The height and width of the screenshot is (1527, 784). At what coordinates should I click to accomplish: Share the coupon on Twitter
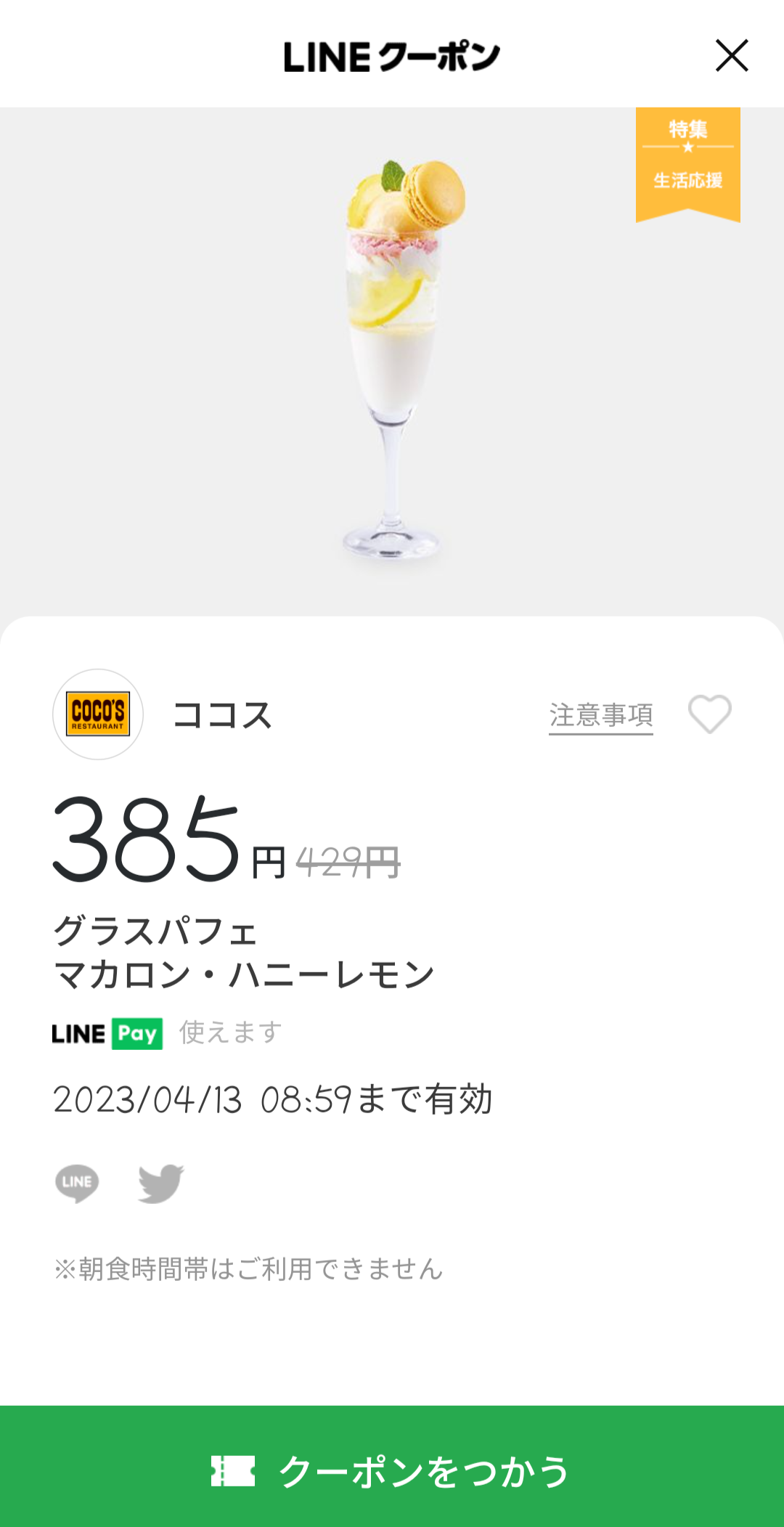(x=160, y=1183)
